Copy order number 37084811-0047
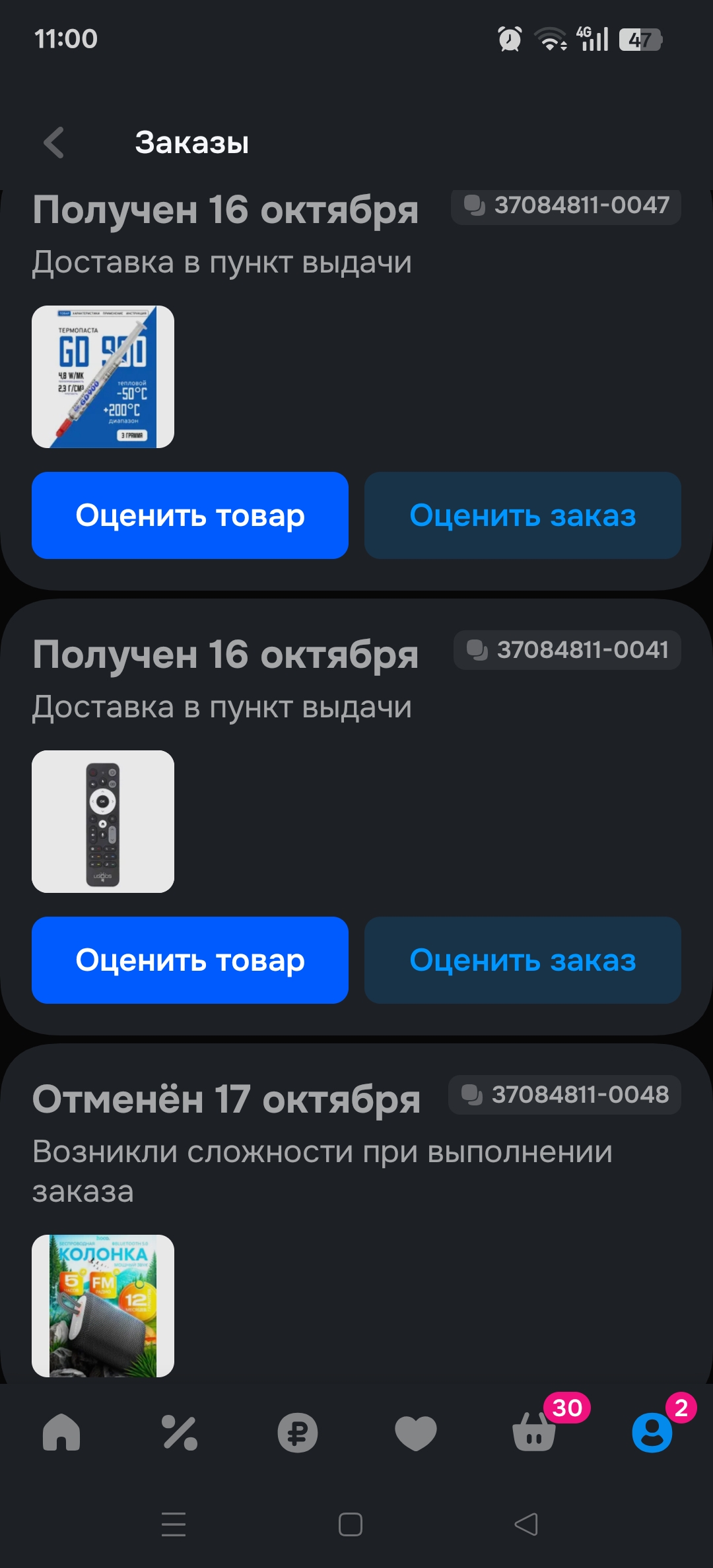713x1568 pixels. (x=566, y=205)
